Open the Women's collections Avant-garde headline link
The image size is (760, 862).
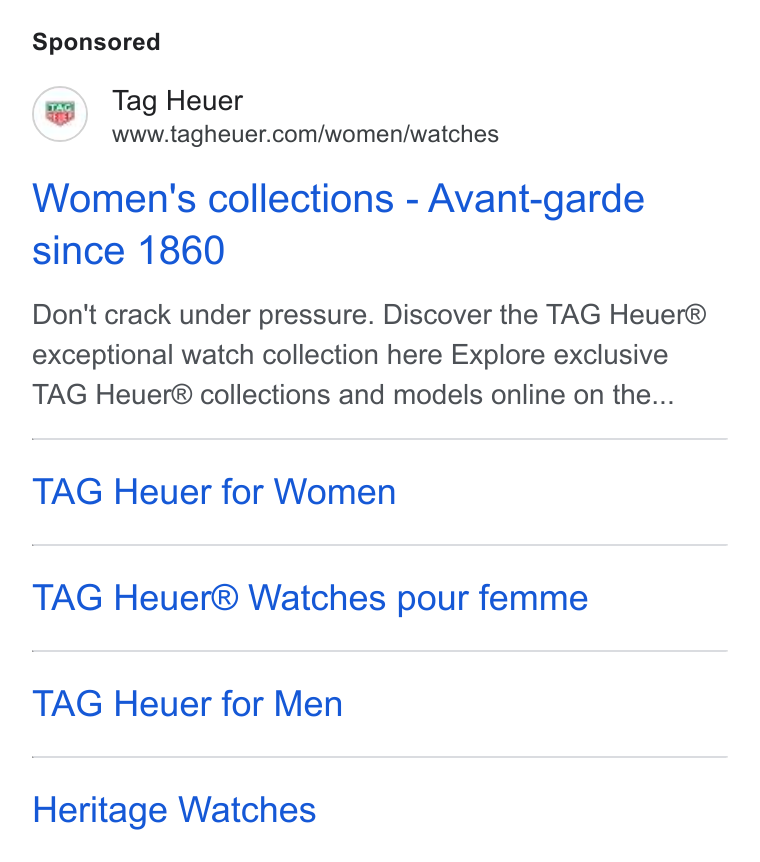click(338, 224)
